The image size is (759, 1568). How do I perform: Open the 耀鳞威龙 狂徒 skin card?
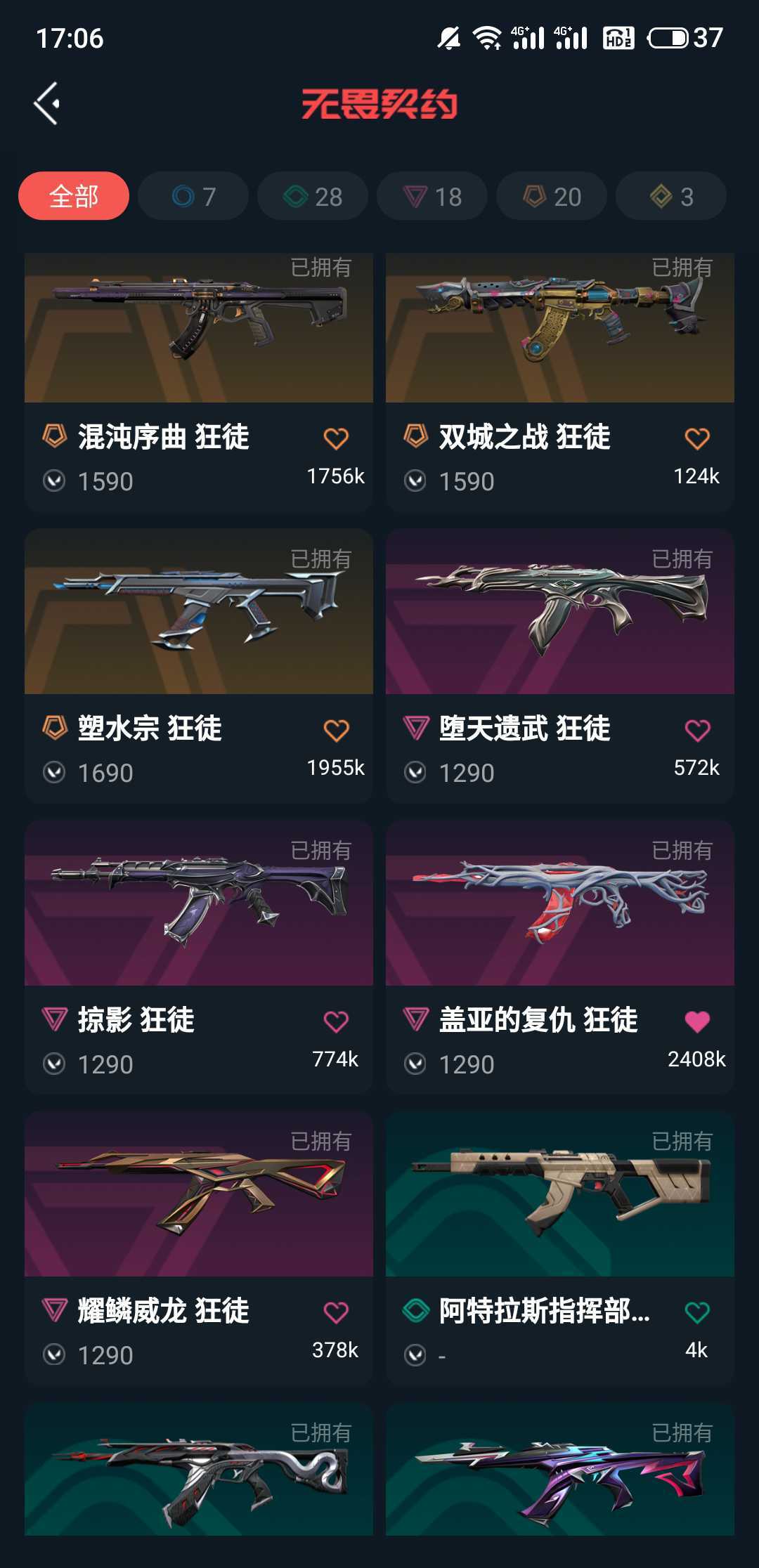[x=199, y=1248]
